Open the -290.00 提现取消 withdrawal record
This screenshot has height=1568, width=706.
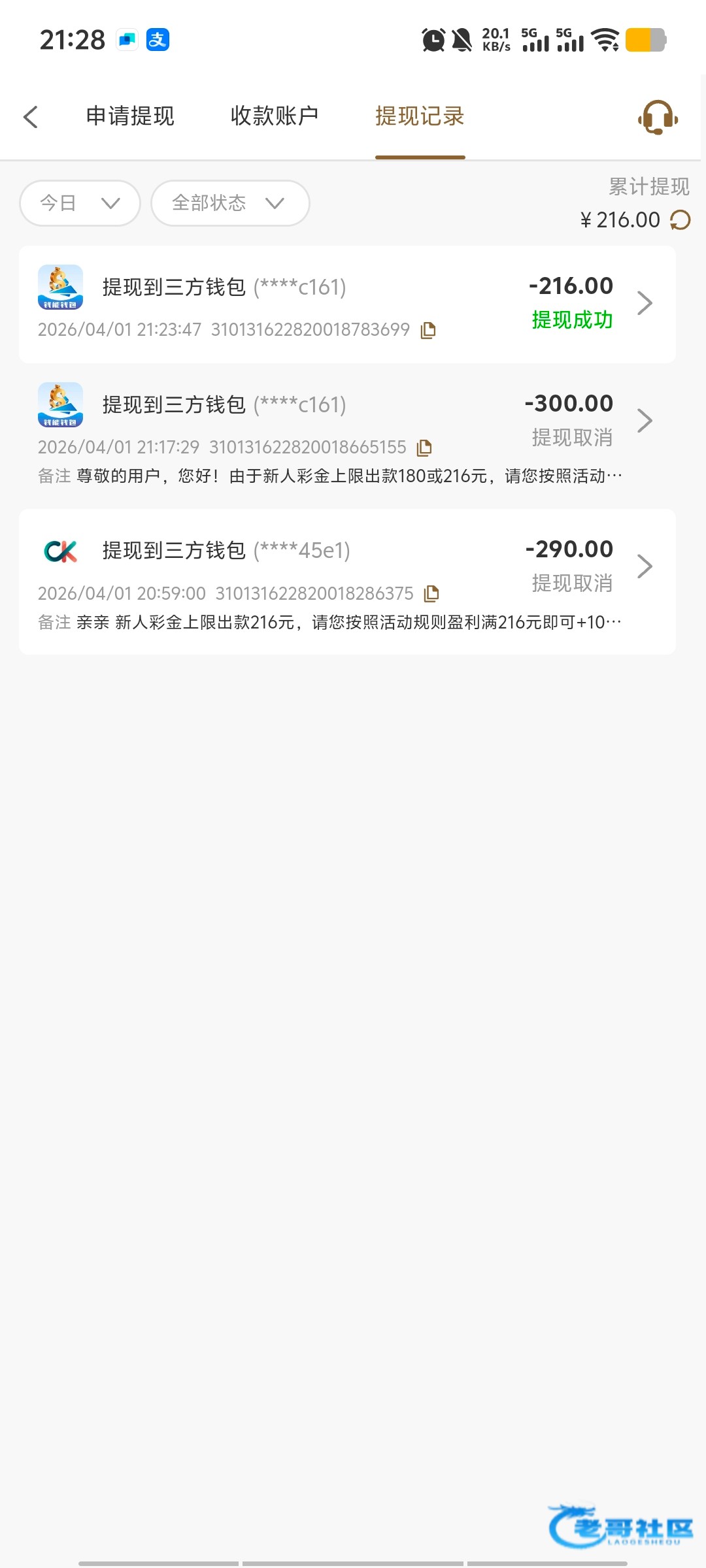pos(644,566)
